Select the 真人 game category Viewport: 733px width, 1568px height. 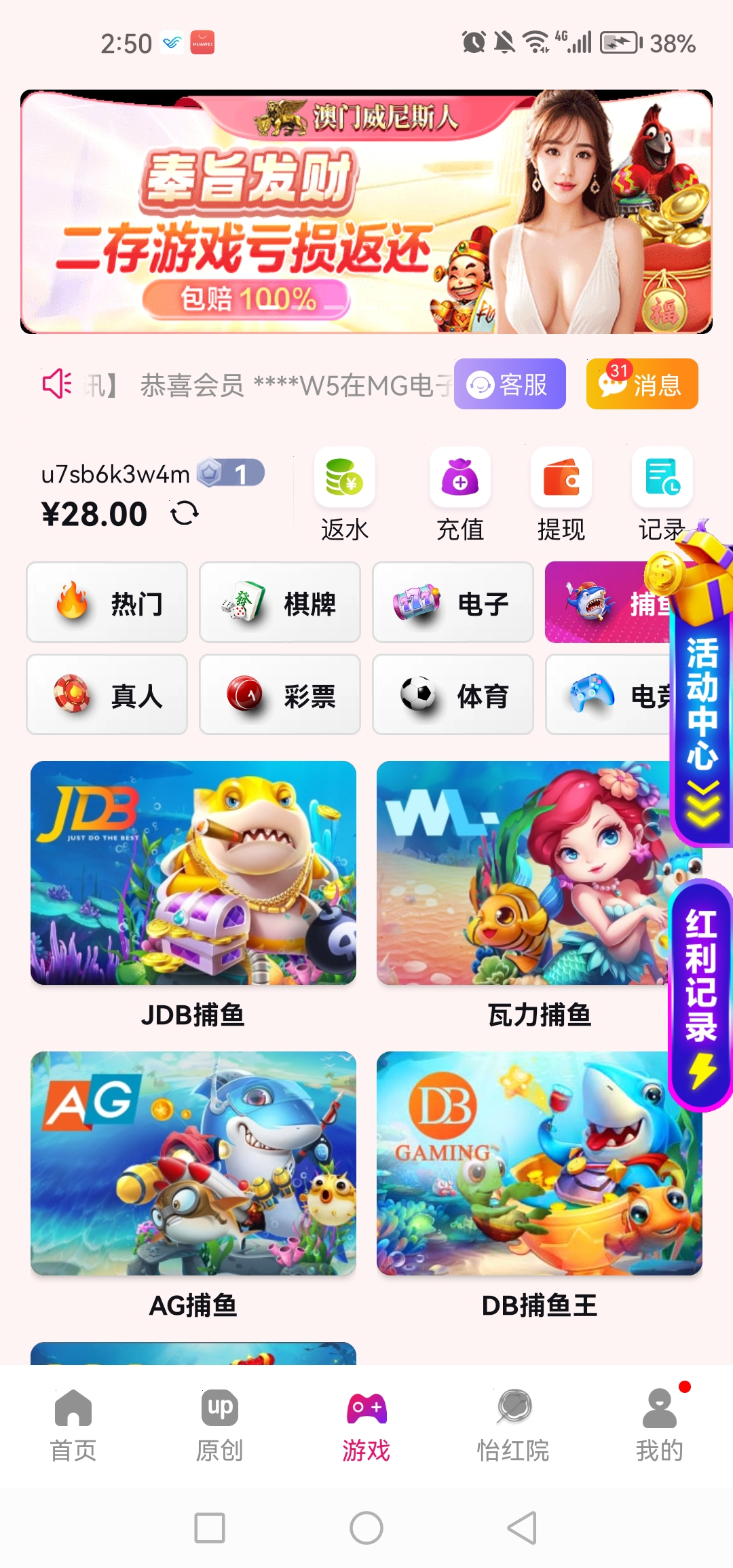(x=107, y=694)
